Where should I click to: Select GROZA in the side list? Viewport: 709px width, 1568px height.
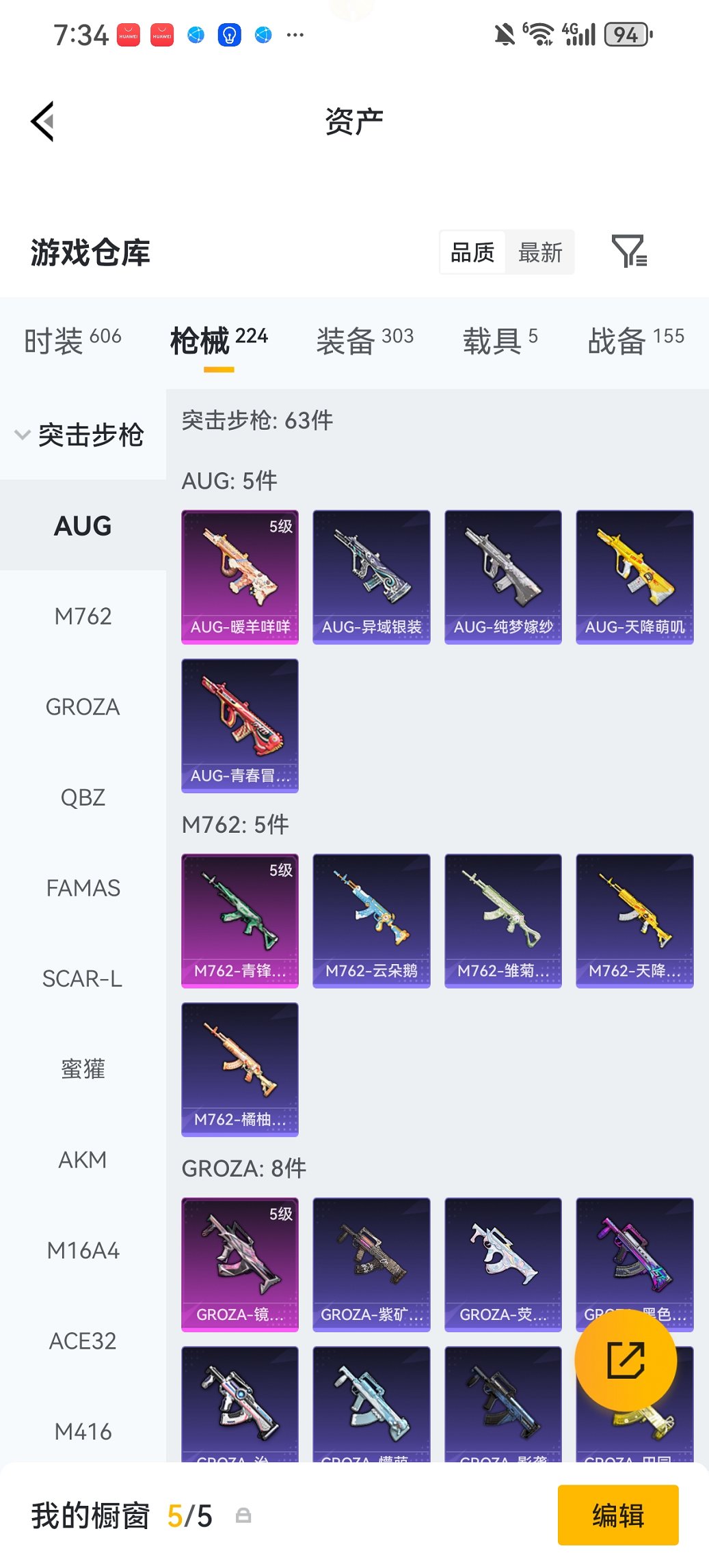pos(83,706)
